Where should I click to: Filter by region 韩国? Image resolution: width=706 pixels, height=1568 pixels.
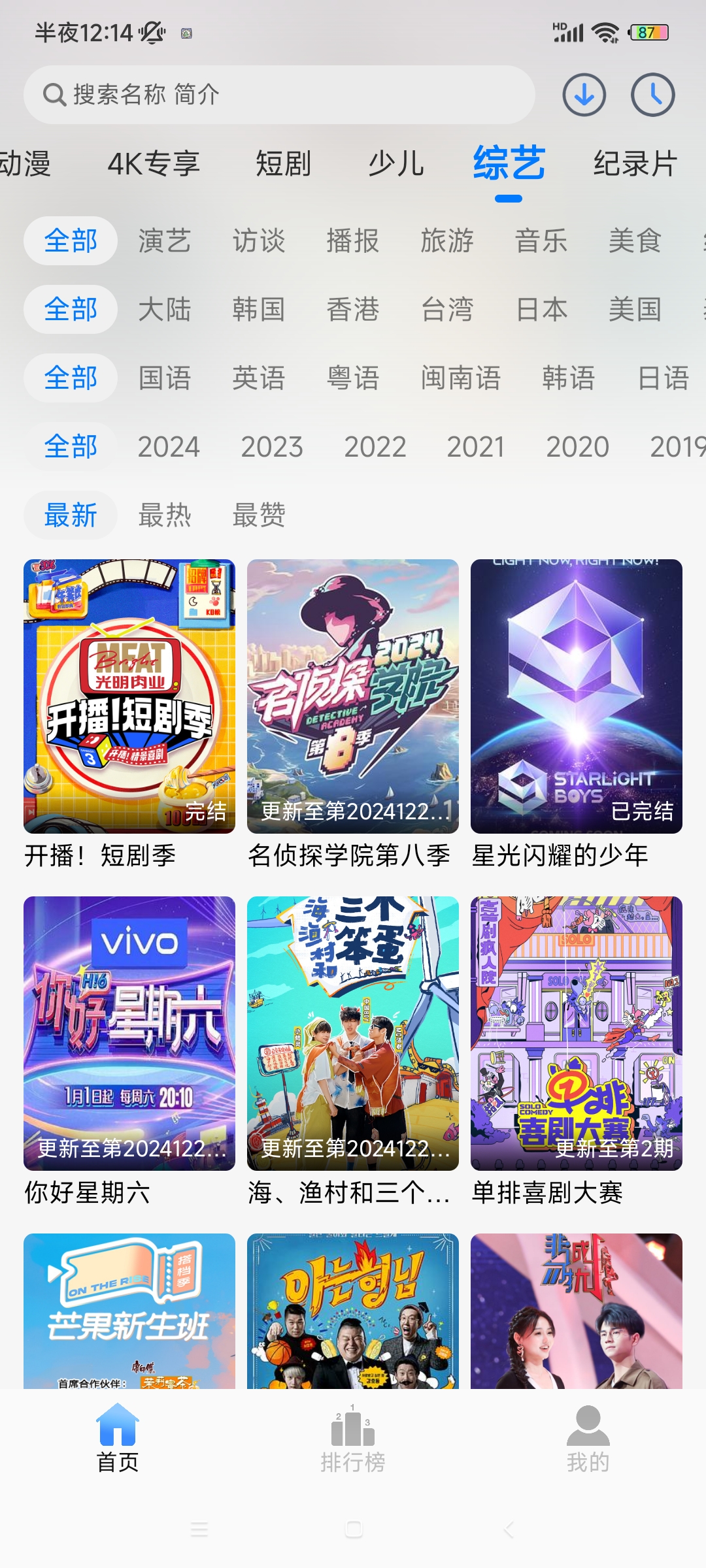(258, 309)
